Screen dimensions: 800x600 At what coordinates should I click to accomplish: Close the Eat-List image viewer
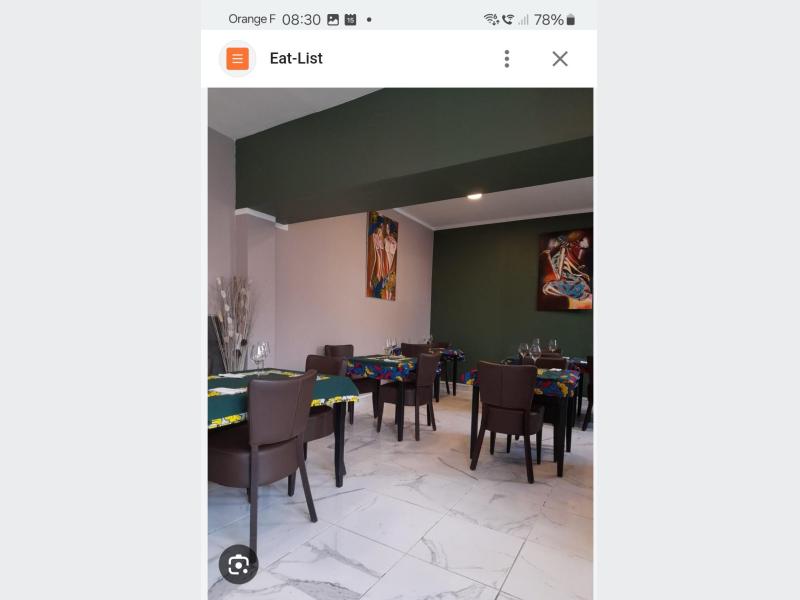[x=560, y=59]
